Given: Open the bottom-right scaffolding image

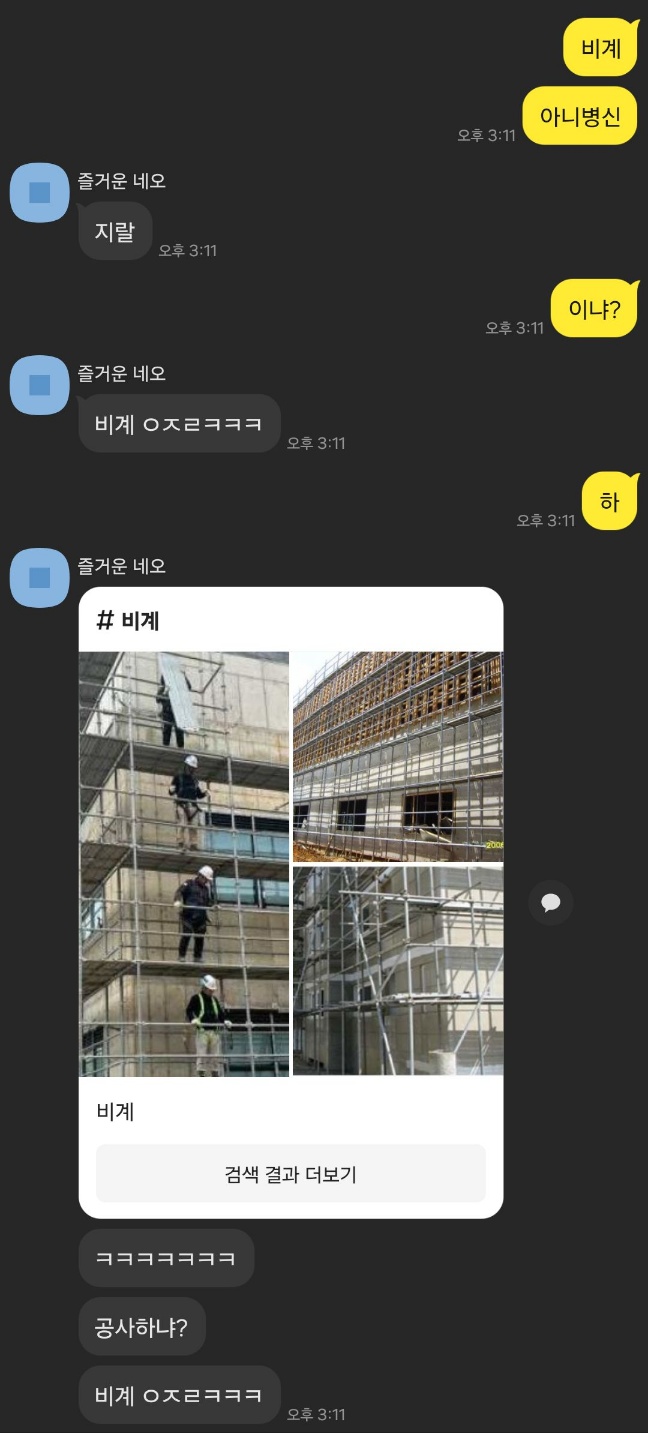Looking at the screenshot, I should tap(397, 970).
